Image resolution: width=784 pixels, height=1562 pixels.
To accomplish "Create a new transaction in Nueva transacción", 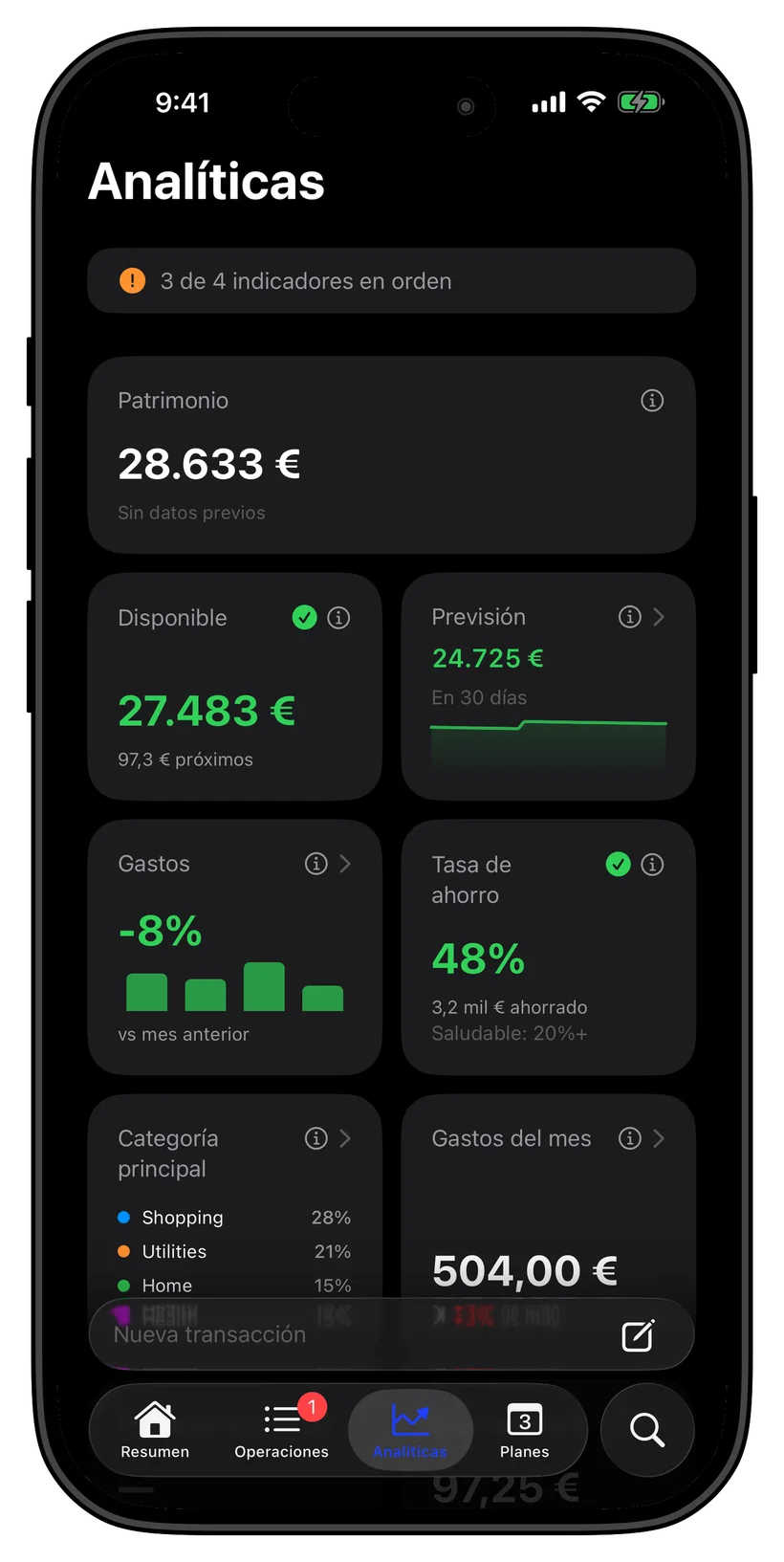I will click(x=391, y=1334).
